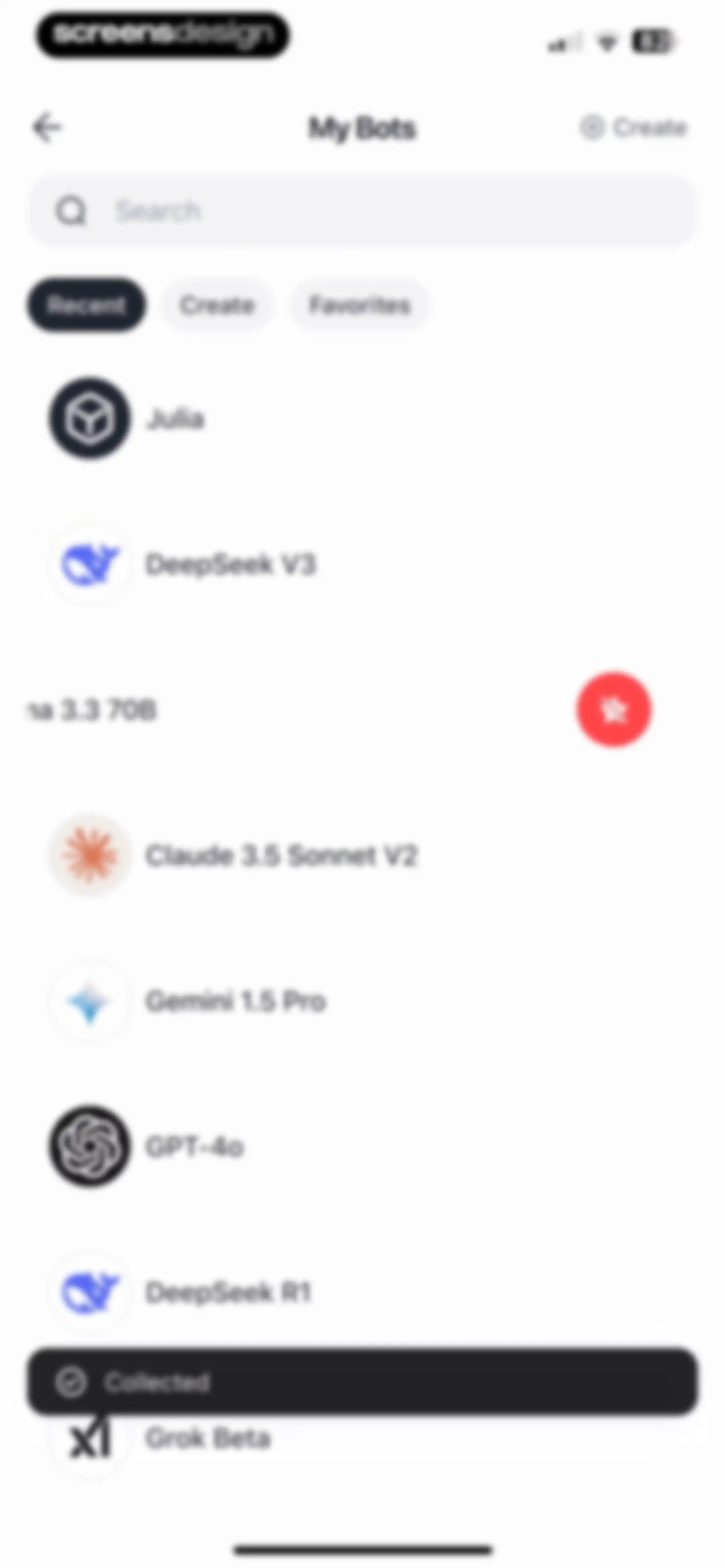The width and height of the screenshot is (725, 1568).
Task: Open Claude 3.5 Sonnet V2
Action: (362, 855)
